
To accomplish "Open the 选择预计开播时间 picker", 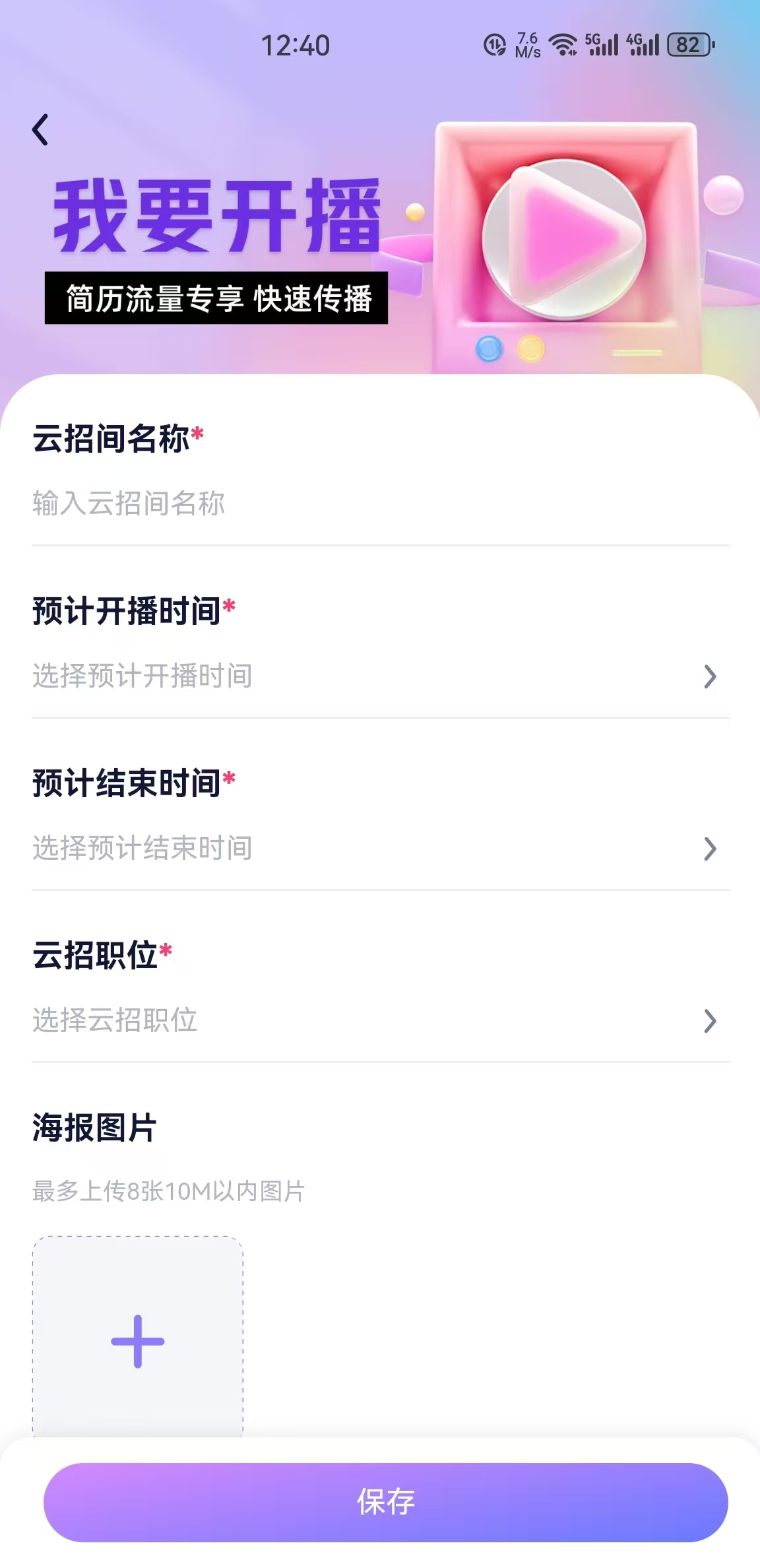I will coord(381,676).
